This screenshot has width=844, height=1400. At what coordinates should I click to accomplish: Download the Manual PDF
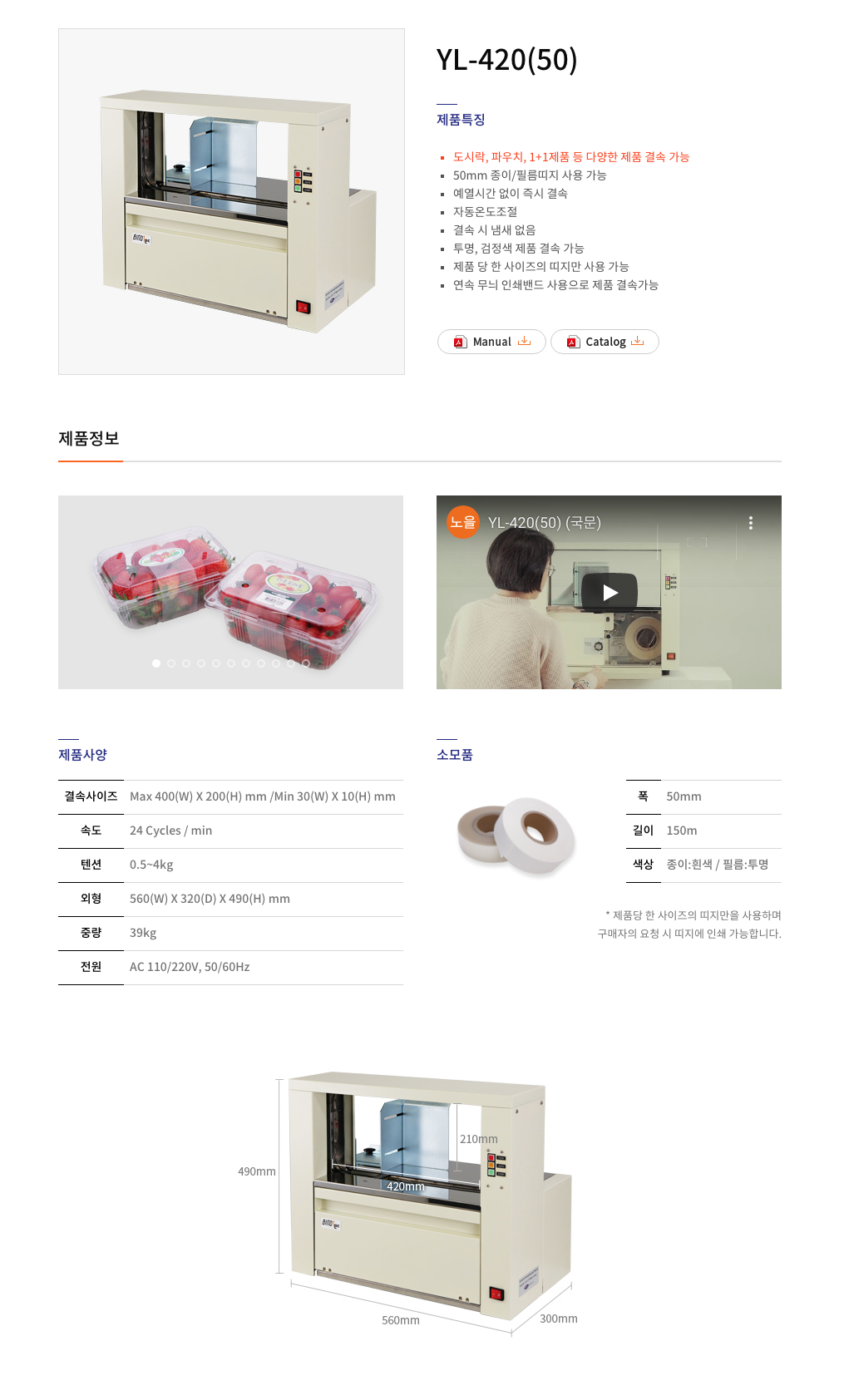pos(491,342)
